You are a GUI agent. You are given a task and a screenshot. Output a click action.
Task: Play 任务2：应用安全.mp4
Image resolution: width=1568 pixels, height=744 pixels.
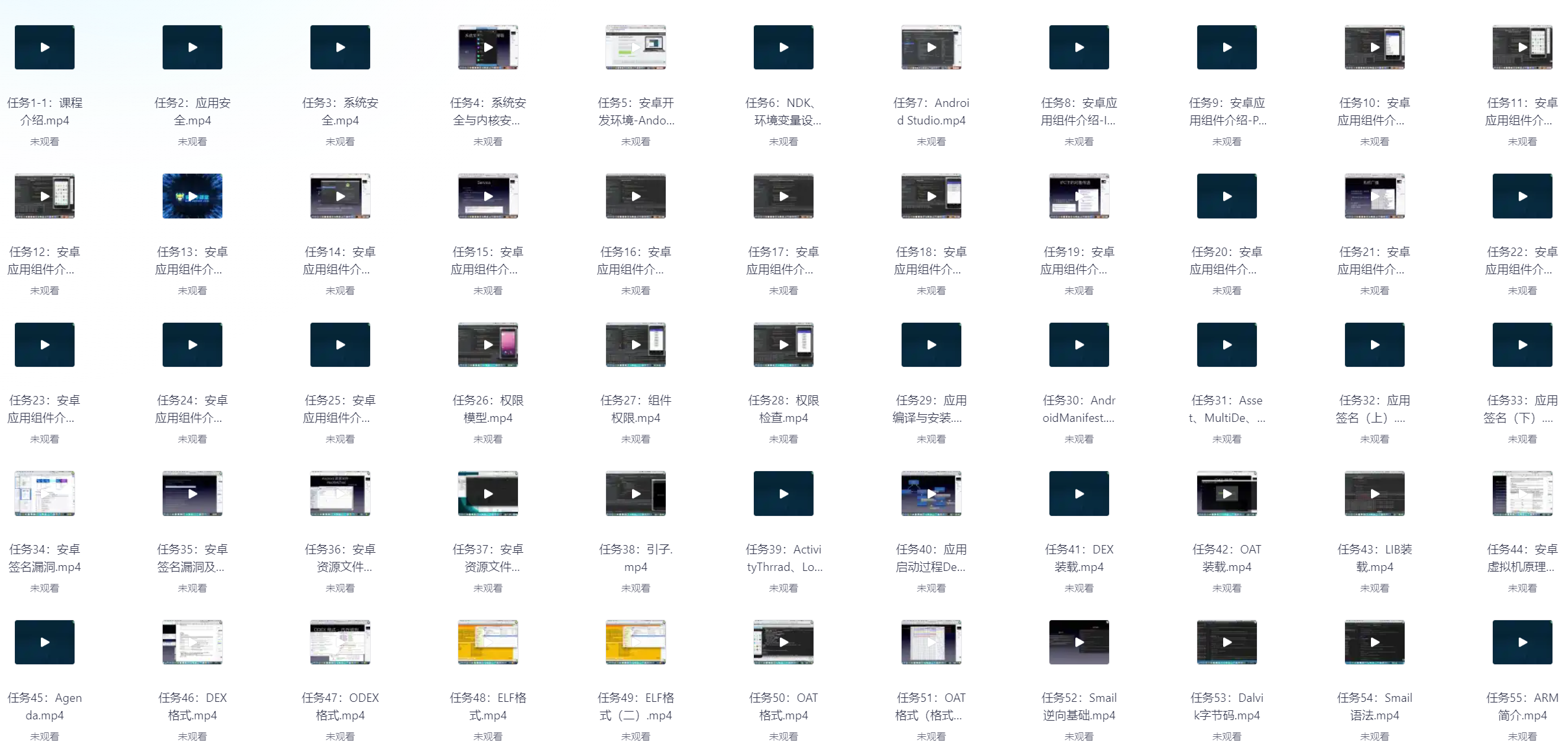click(x=192, y=47)
